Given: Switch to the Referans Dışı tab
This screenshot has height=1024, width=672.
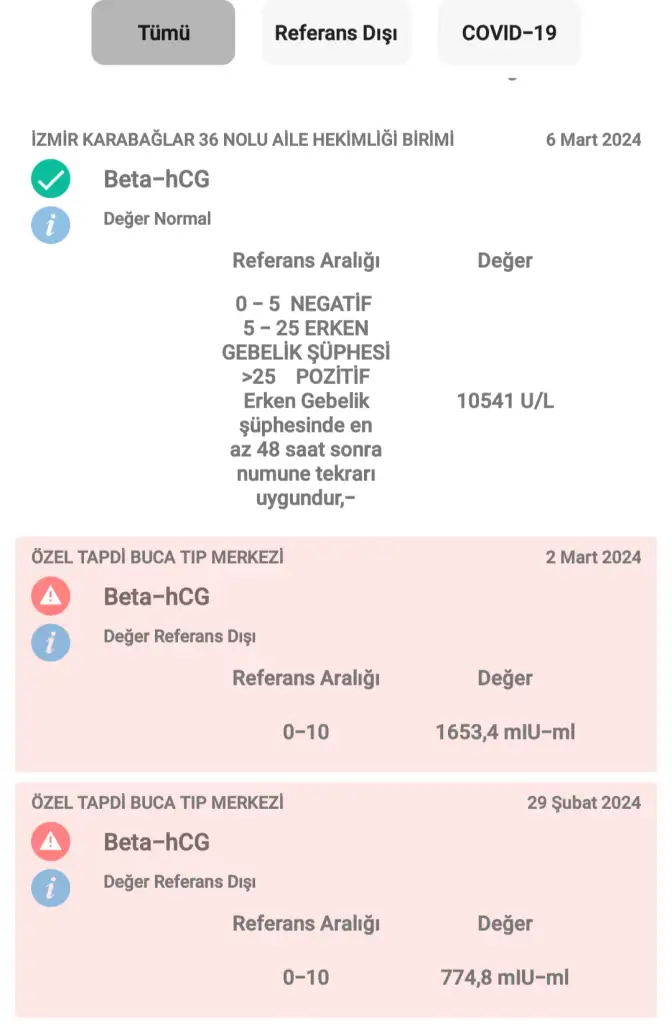Looking at the screenshot, I should coord(336,33).
